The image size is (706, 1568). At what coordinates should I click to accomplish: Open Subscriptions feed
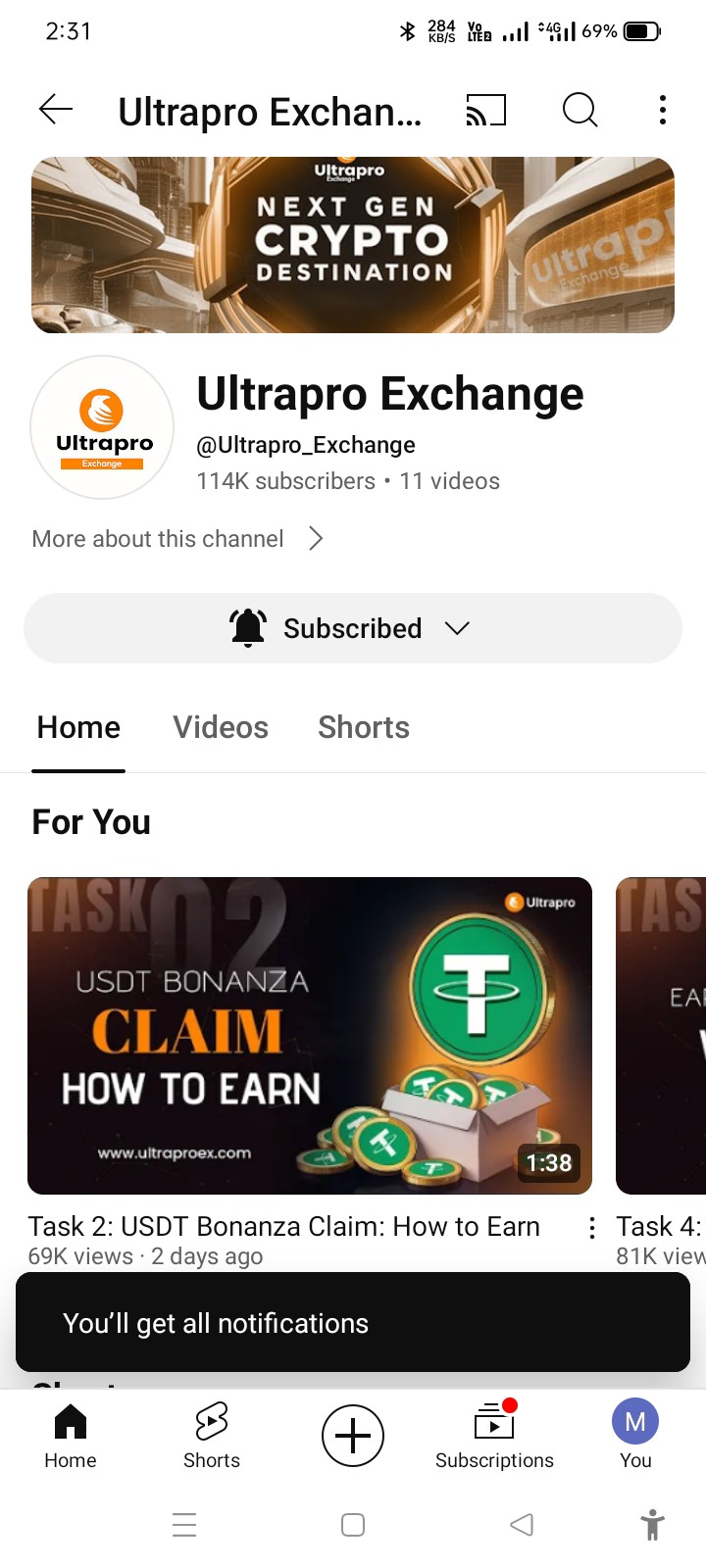coord(494,1436)
